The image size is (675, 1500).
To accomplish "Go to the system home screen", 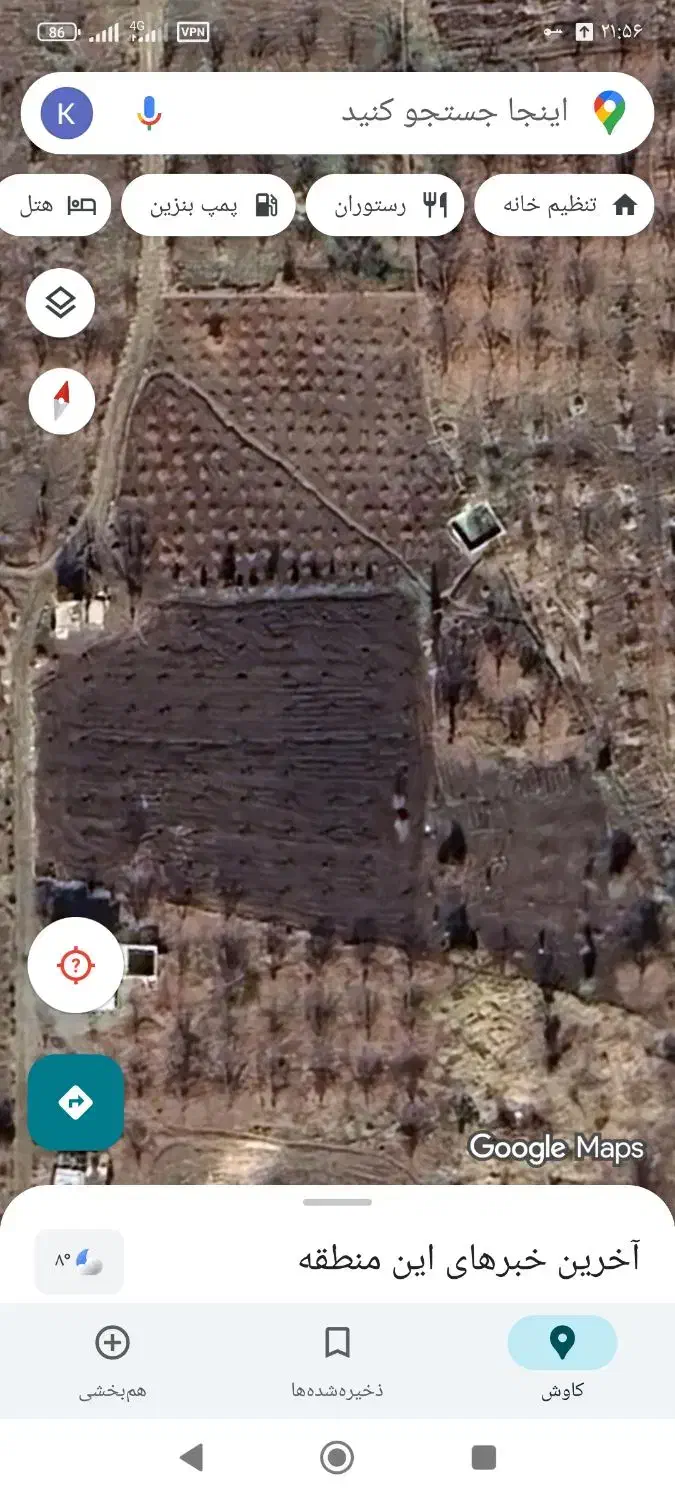I will (337, 1457).
